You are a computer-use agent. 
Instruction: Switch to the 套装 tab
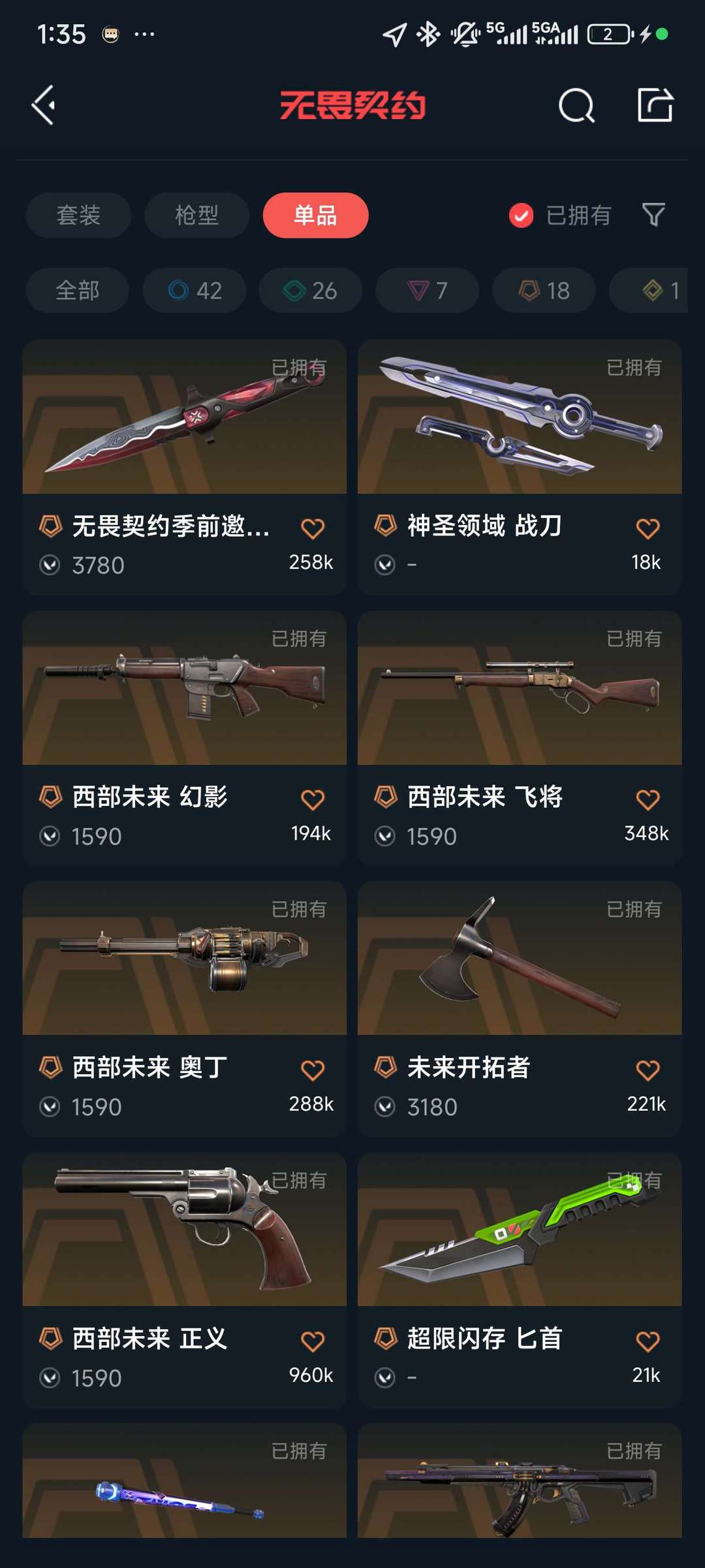[x=78, y=215]
